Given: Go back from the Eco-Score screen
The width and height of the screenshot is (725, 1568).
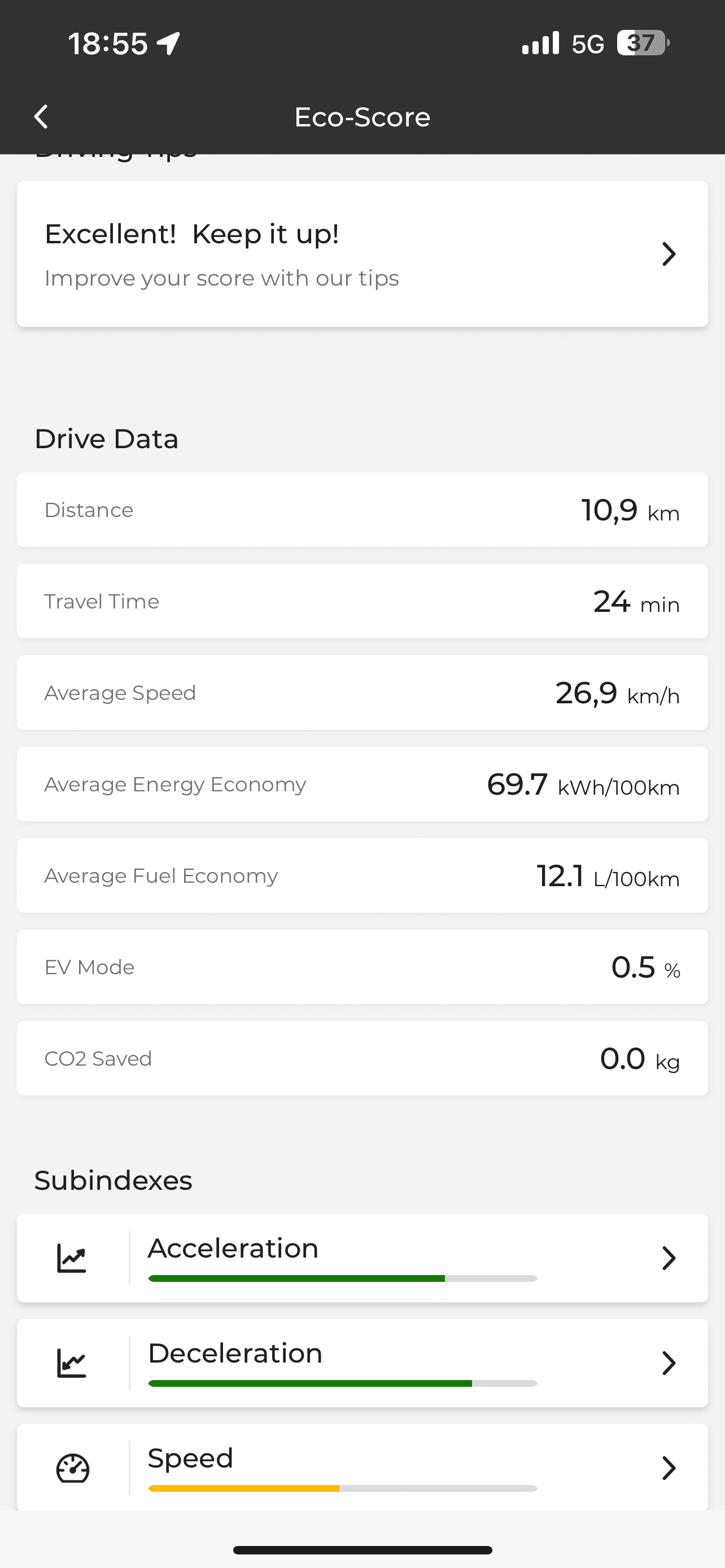Looking at the screenshot, I should [41, 116].
